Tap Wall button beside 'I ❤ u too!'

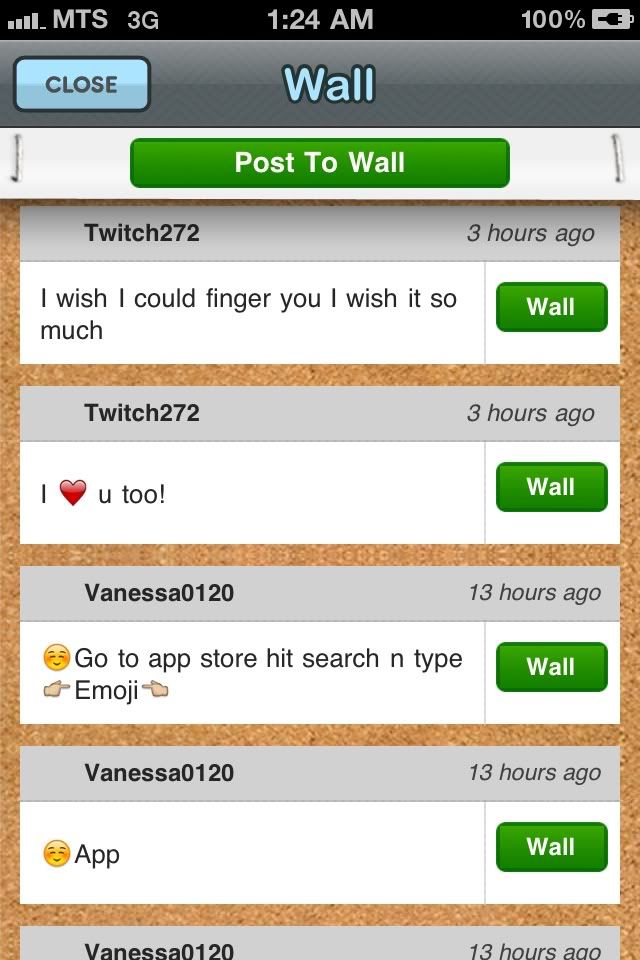(x=551, y=487)
